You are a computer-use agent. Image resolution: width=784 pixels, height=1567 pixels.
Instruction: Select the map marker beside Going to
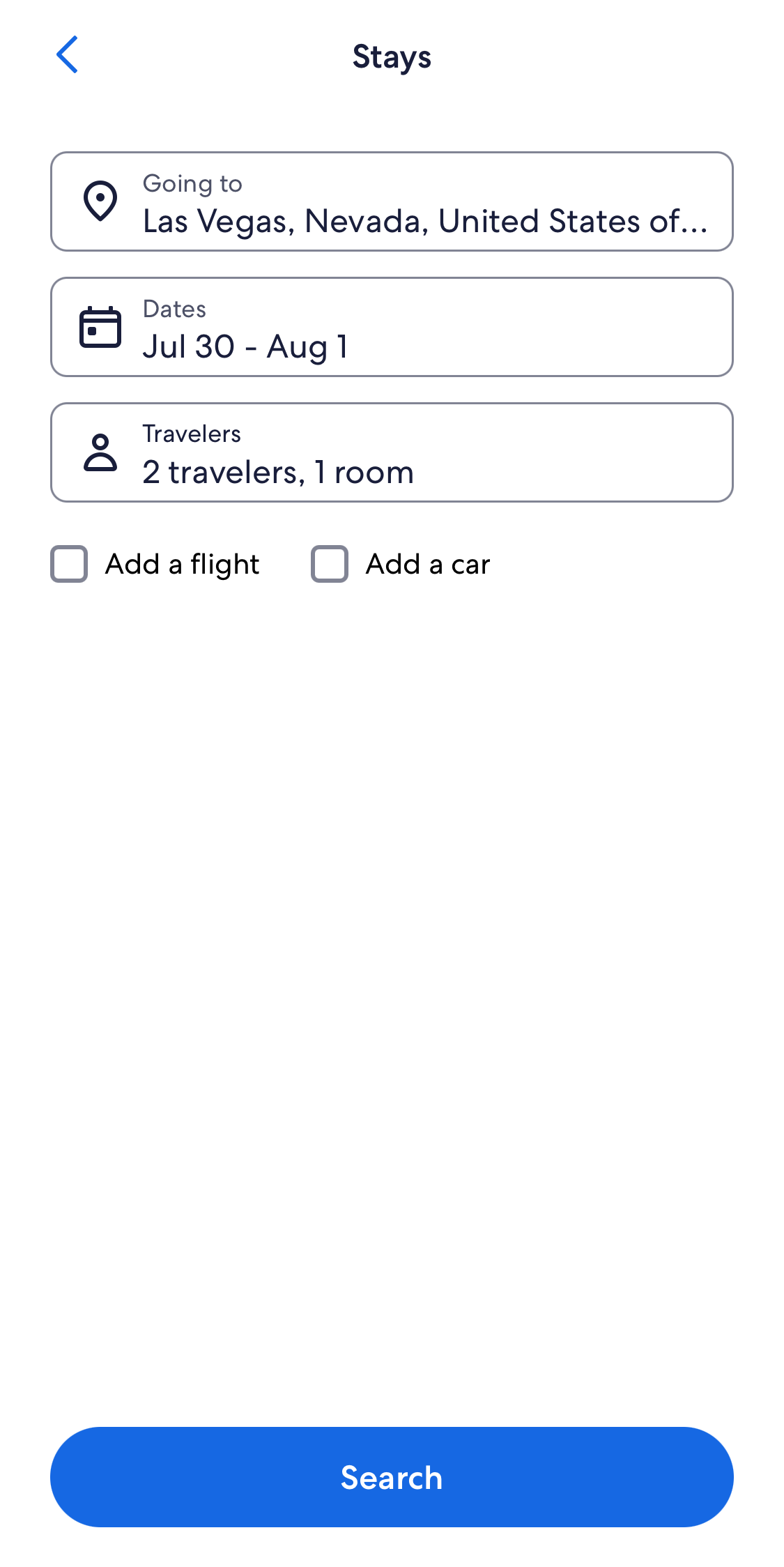click(x=100, y=201)
